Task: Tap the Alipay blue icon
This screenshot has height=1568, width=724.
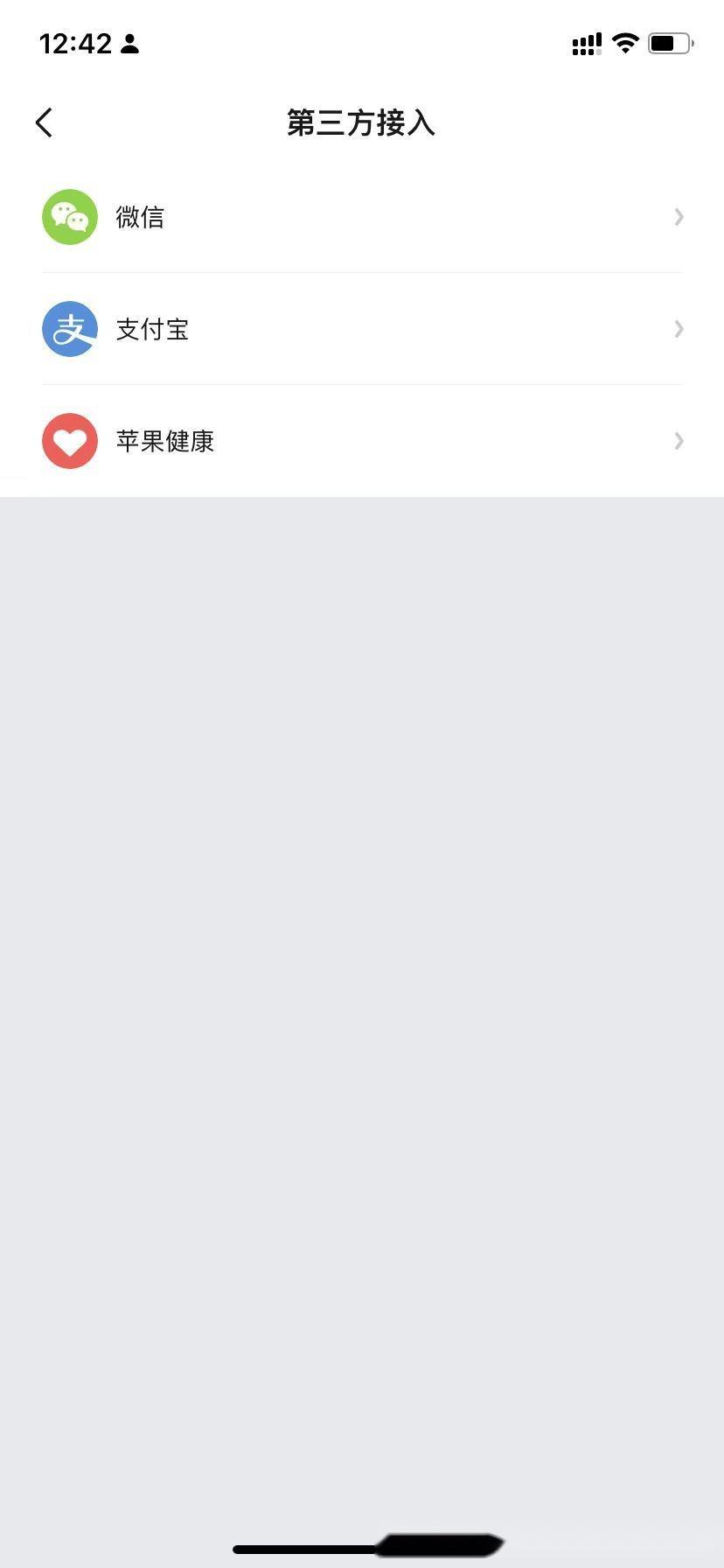Action: pos(70,328)
